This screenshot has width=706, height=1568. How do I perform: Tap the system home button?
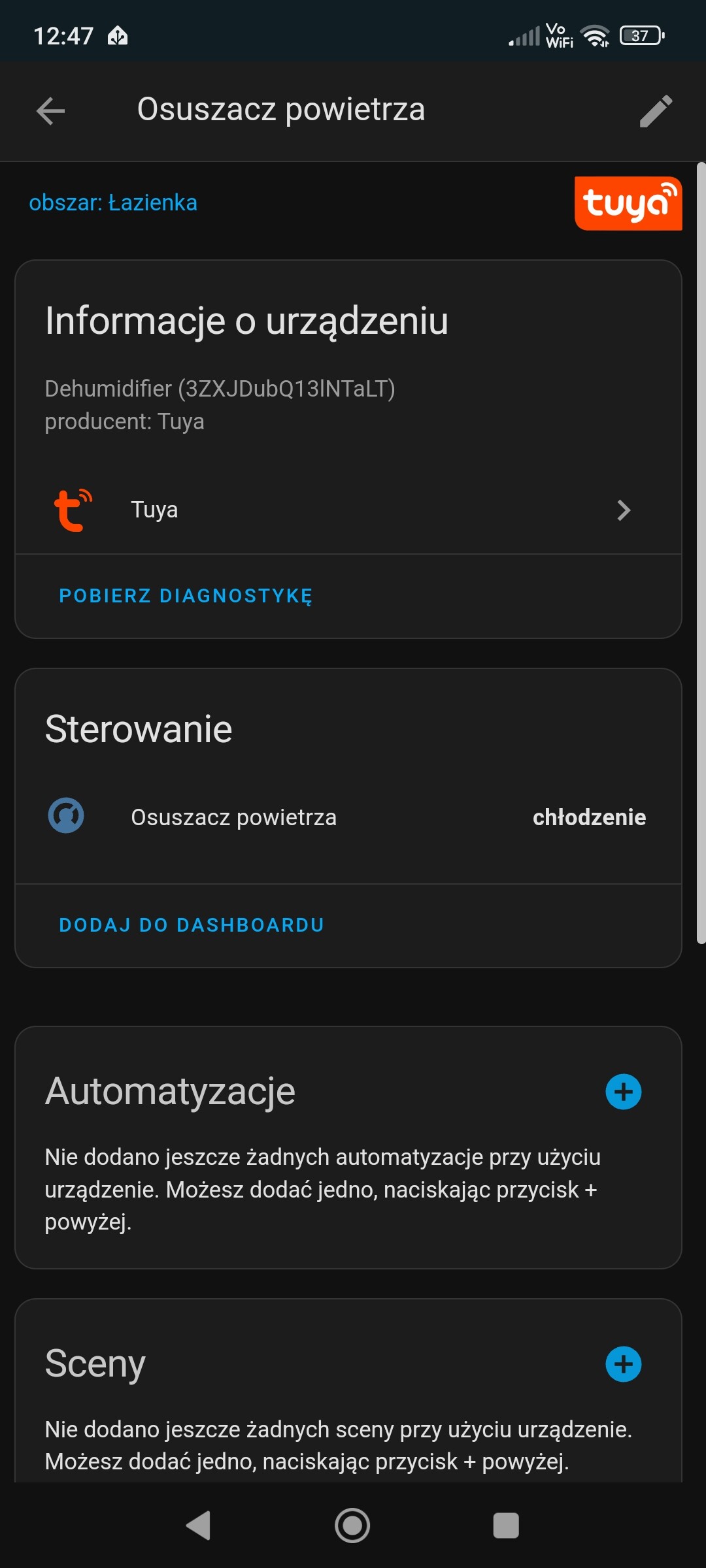[352, 1526]
